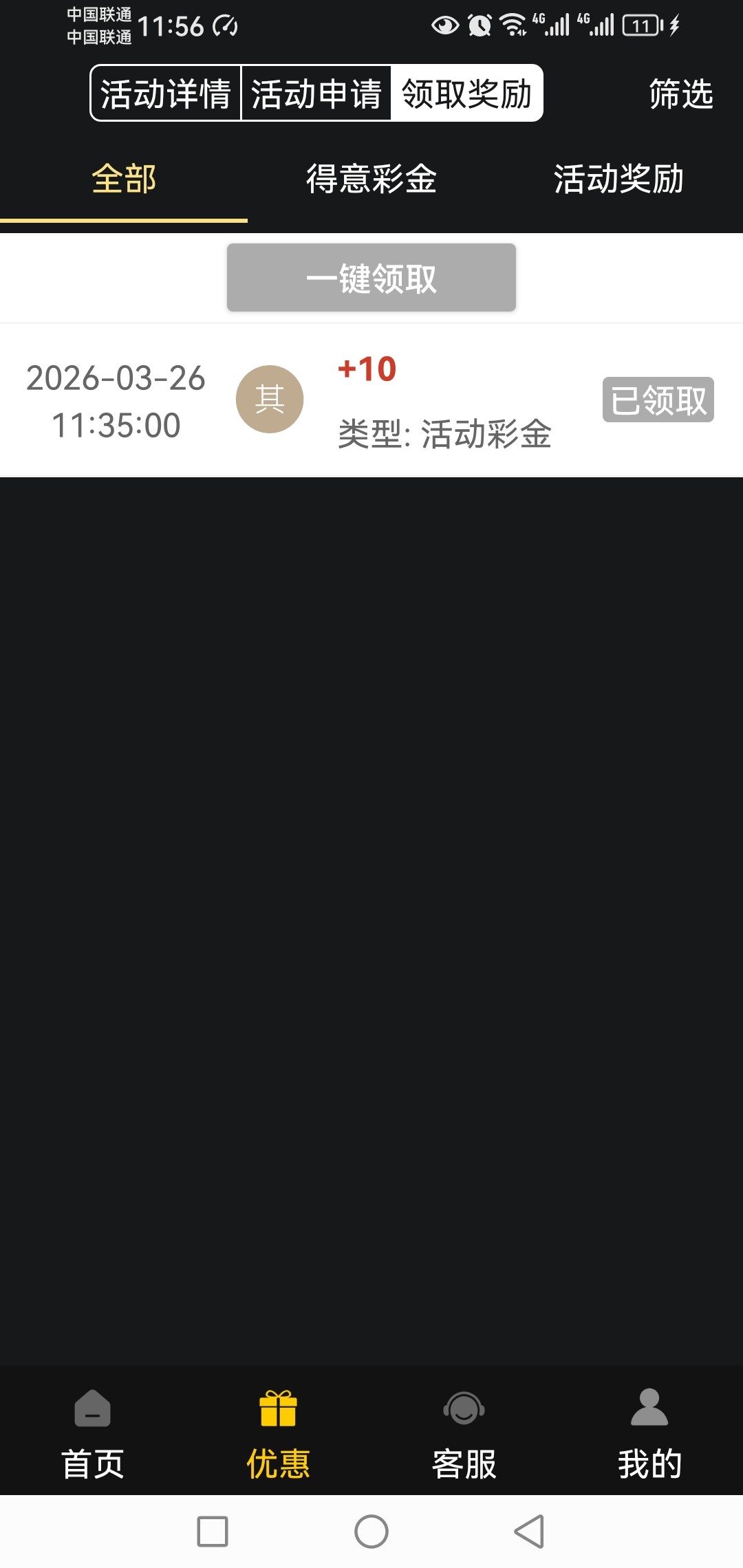Switch to the 得意彩金 tab

(371, 180)
